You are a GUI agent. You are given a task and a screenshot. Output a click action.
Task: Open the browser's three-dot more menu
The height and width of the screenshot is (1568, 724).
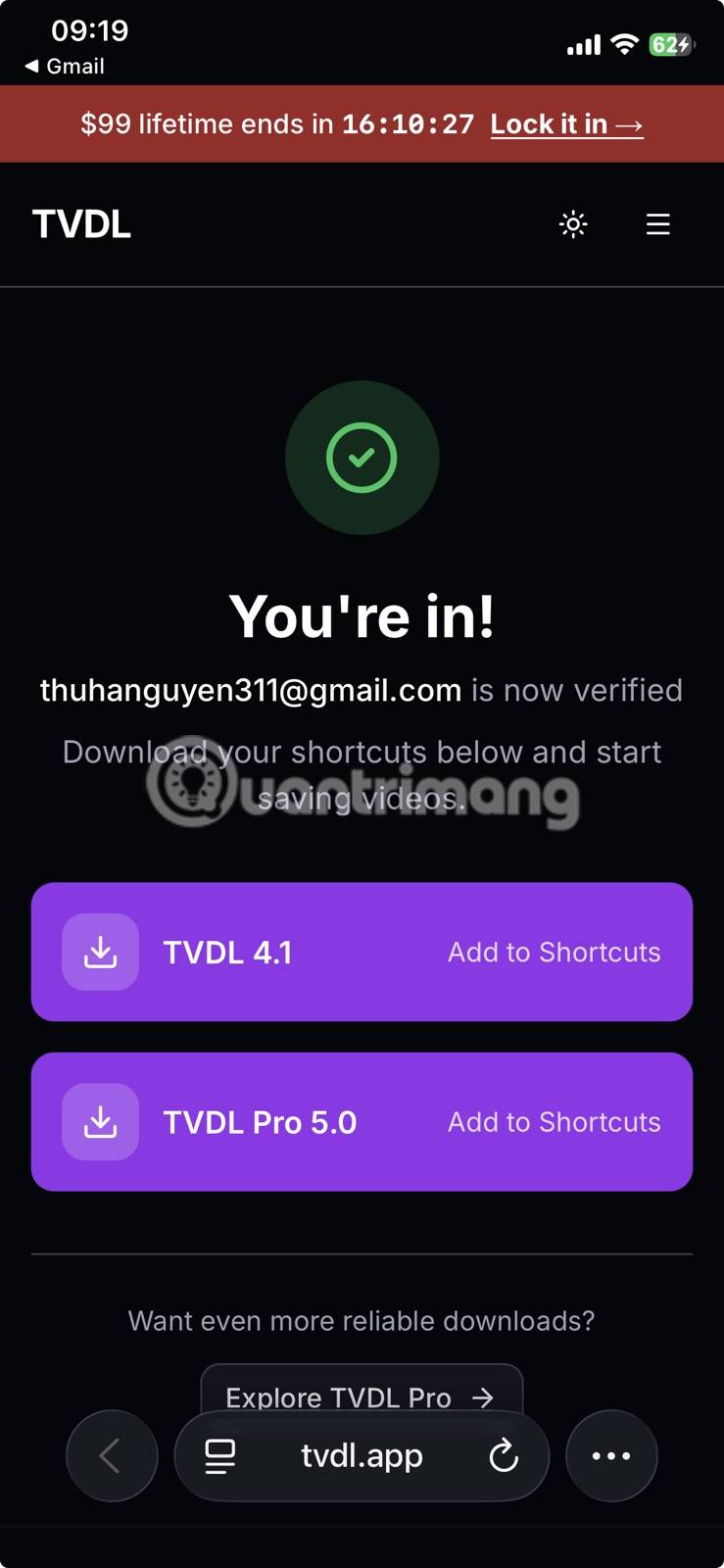coord(611,1456)
